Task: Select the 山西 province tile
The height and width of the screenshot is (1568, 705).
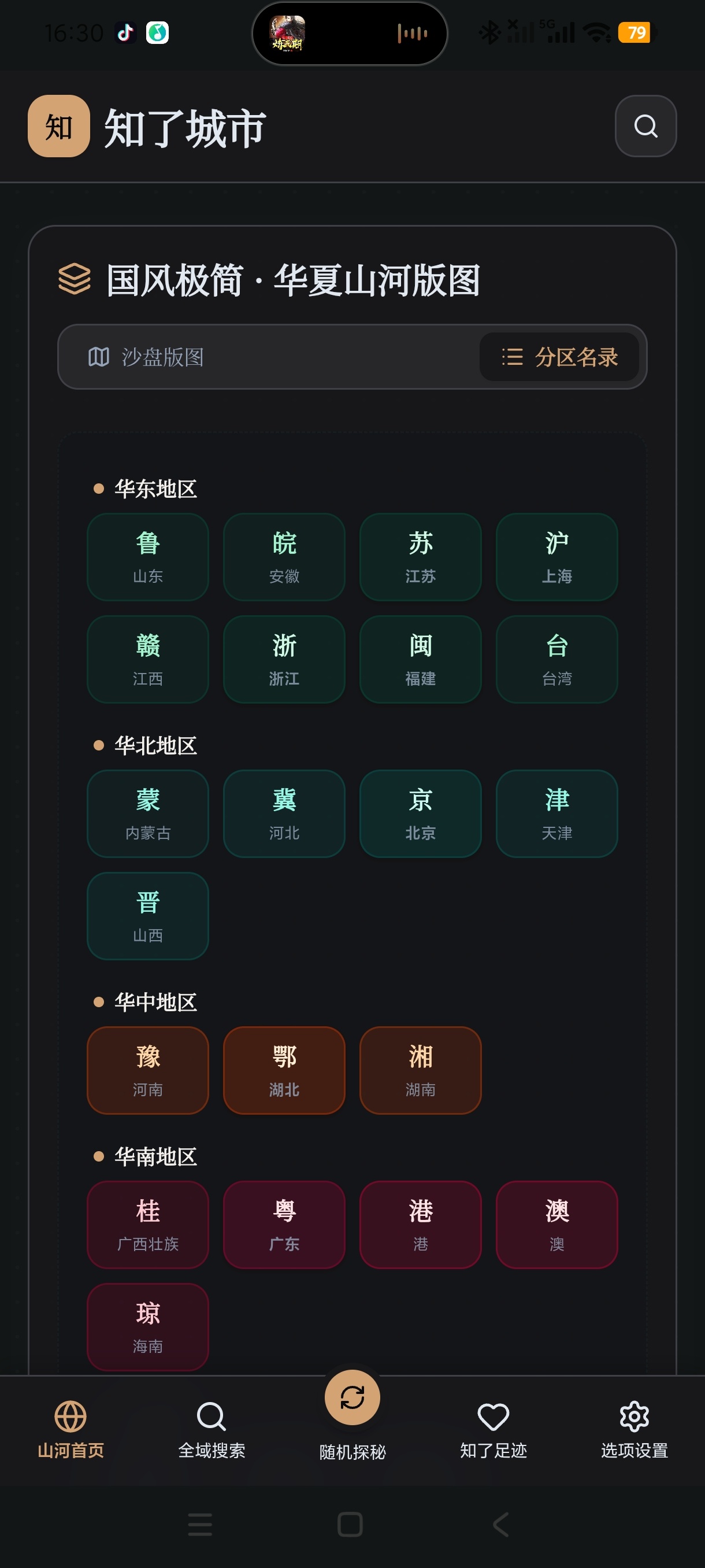Action: pyautogui.click(x=148, y=916)
